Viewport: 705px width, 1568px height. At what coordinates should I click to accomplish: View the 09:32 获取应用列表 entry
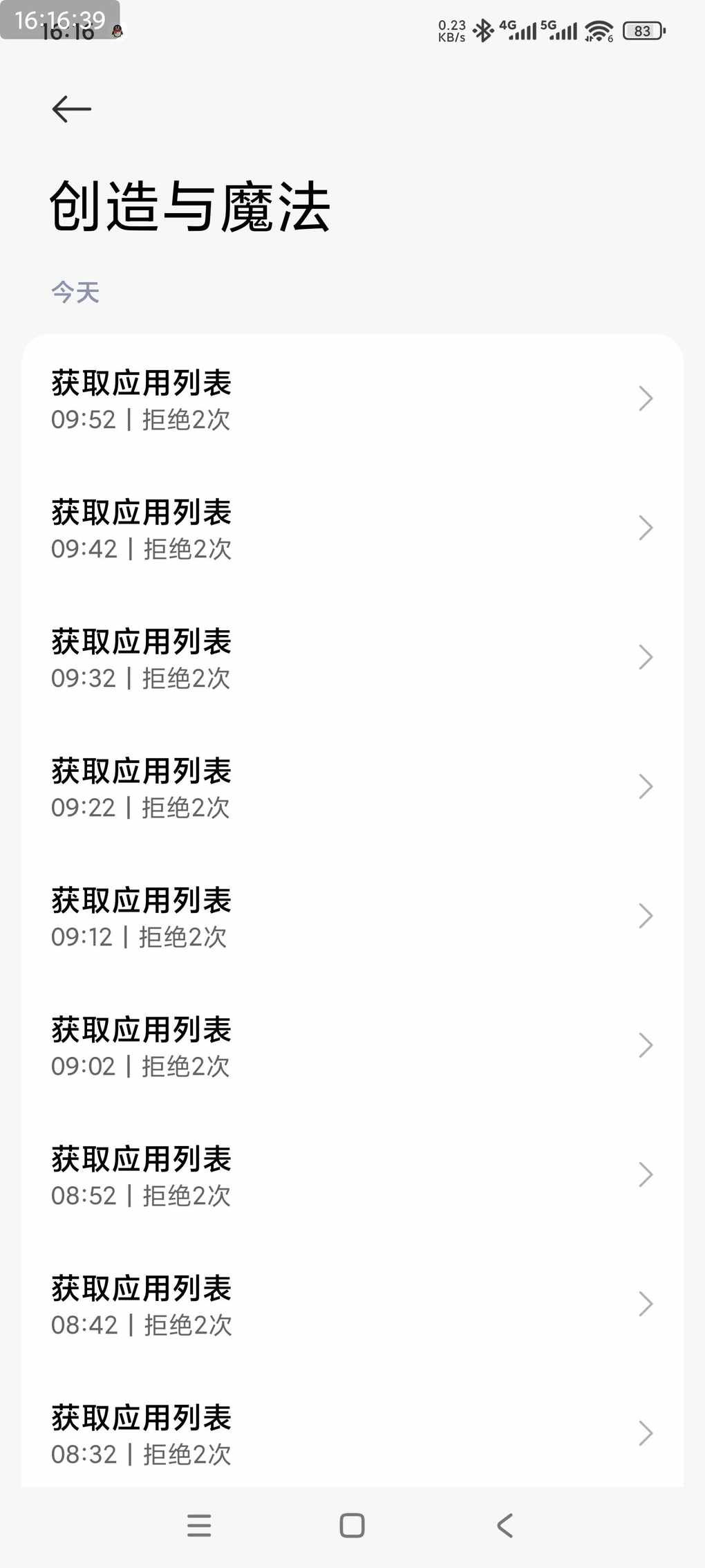pyautogui.click(x=351, y=658)
